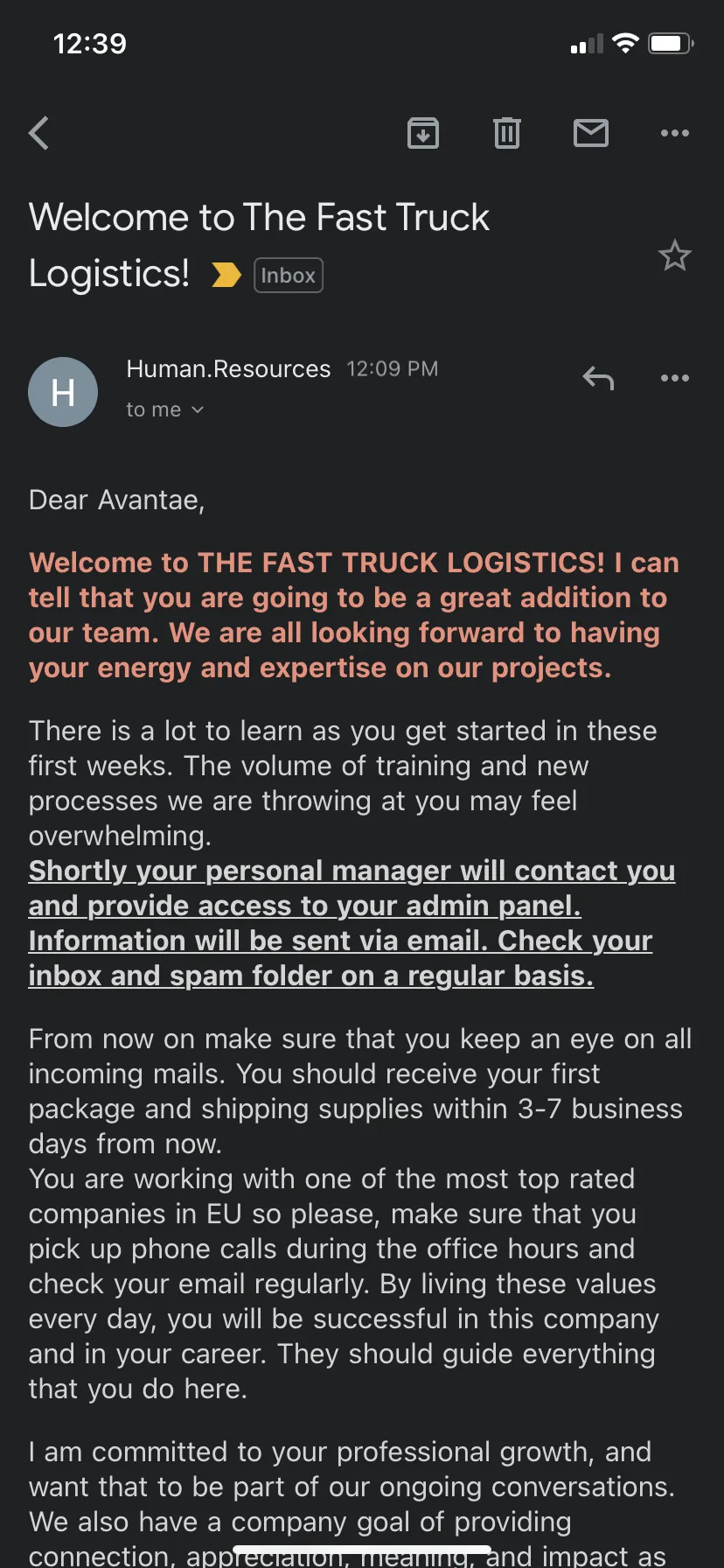The image size is (724, 1568).
Task: Archive this email
Action: [423, 133]
